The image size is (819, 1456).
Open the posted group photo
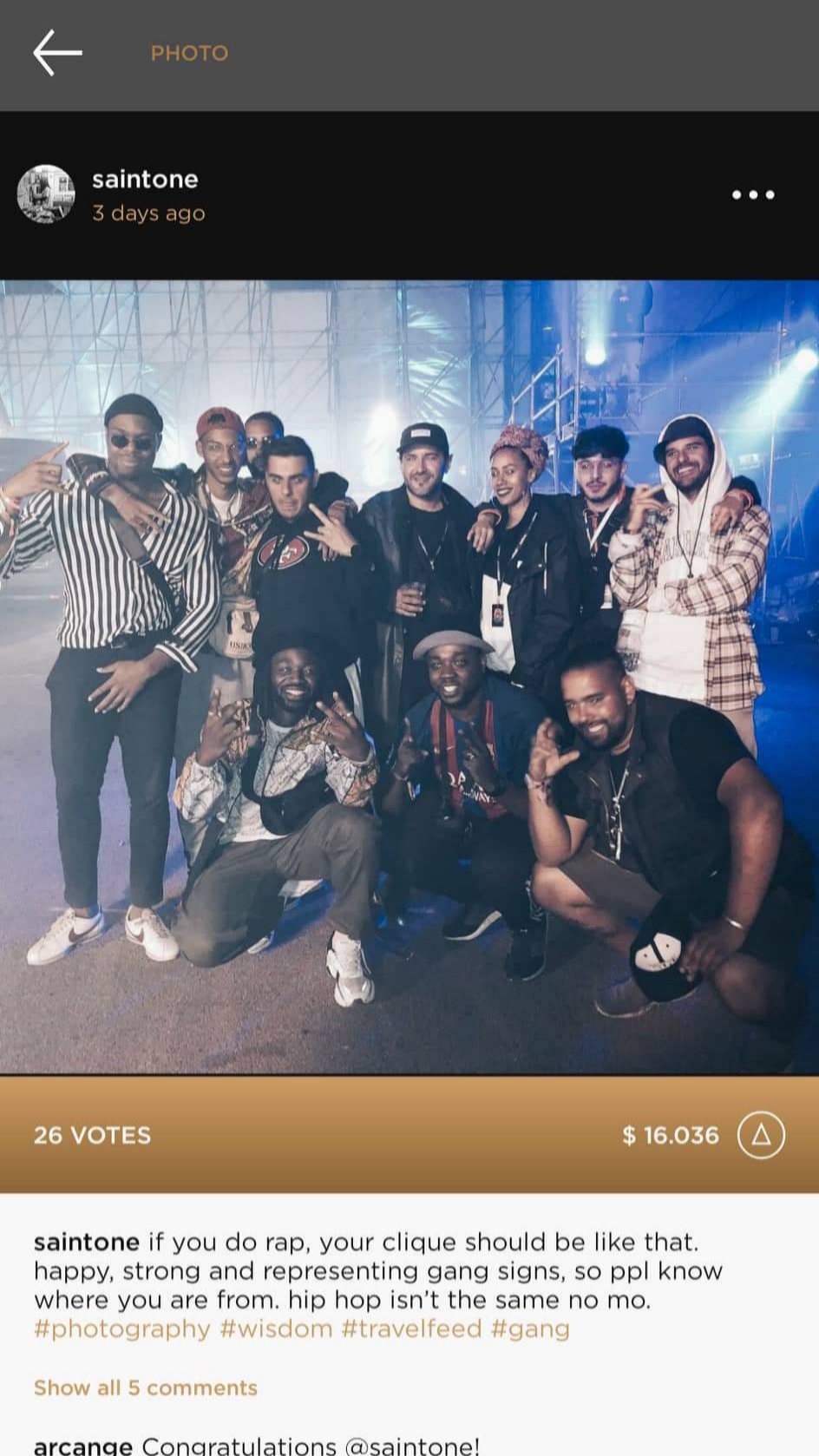click(409, 677)
